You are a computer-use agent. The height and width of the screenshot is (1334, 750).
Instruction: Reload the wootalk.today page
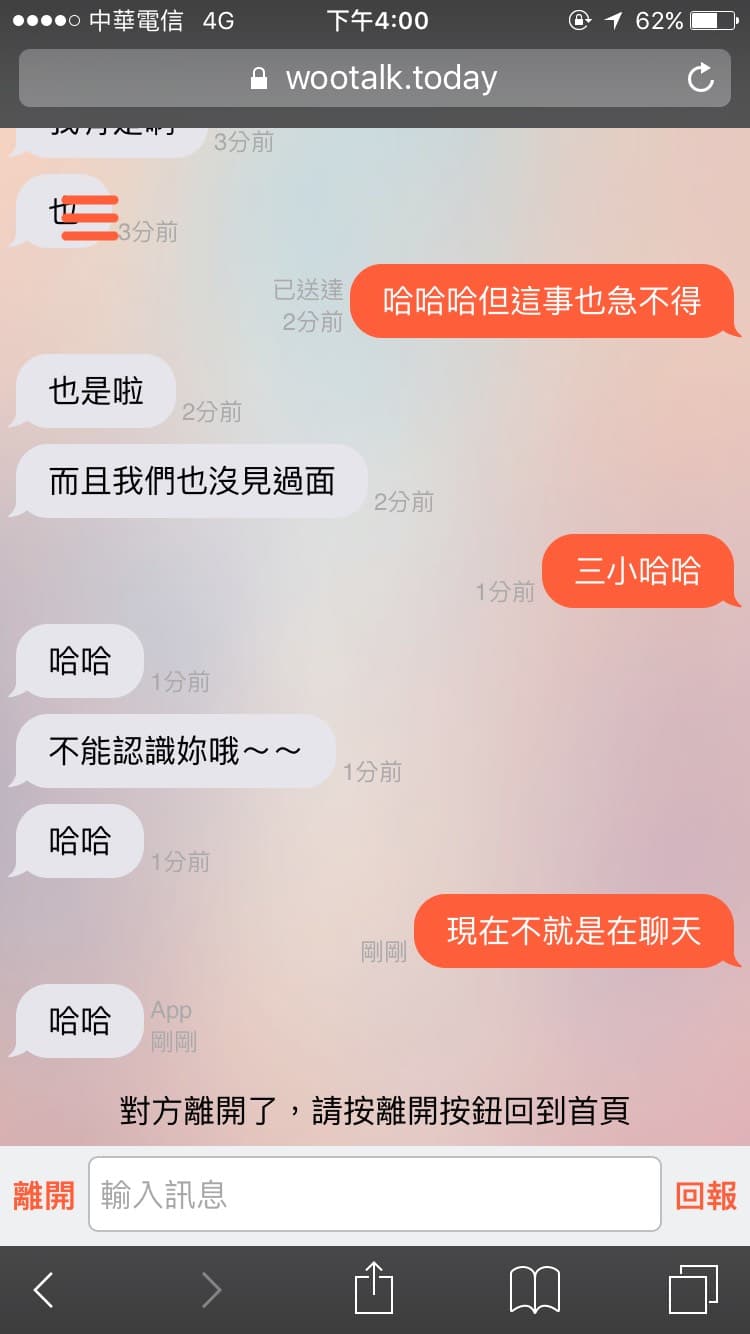tap(700, 78)
